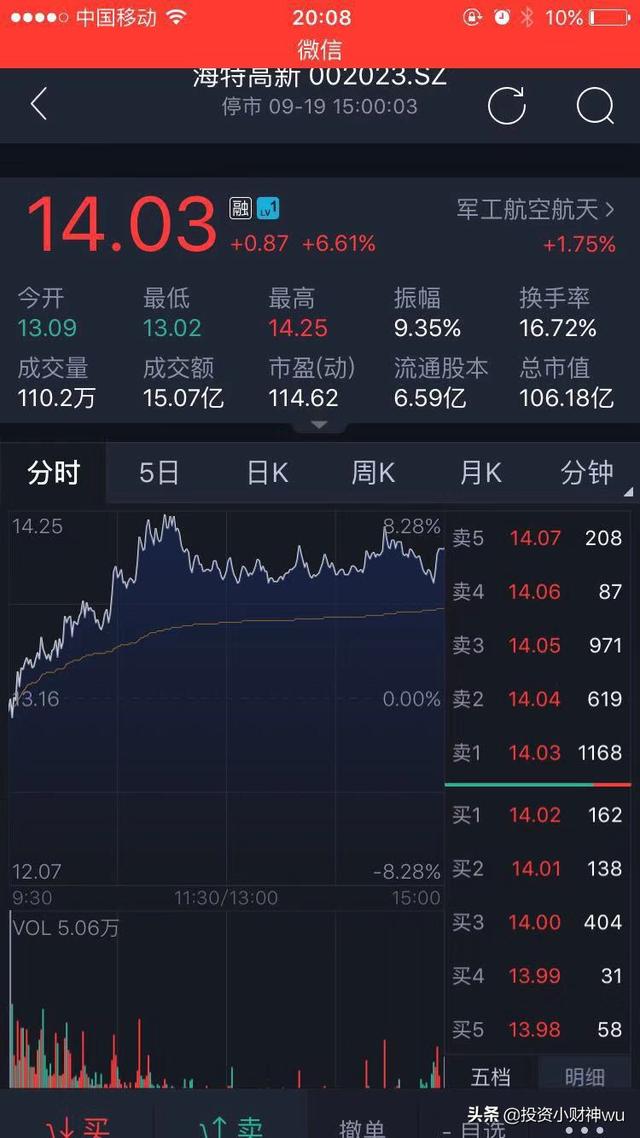Switch to the 日K chart tab
640x1138 pixels.
pyautogui.click(x=267, y=473)
